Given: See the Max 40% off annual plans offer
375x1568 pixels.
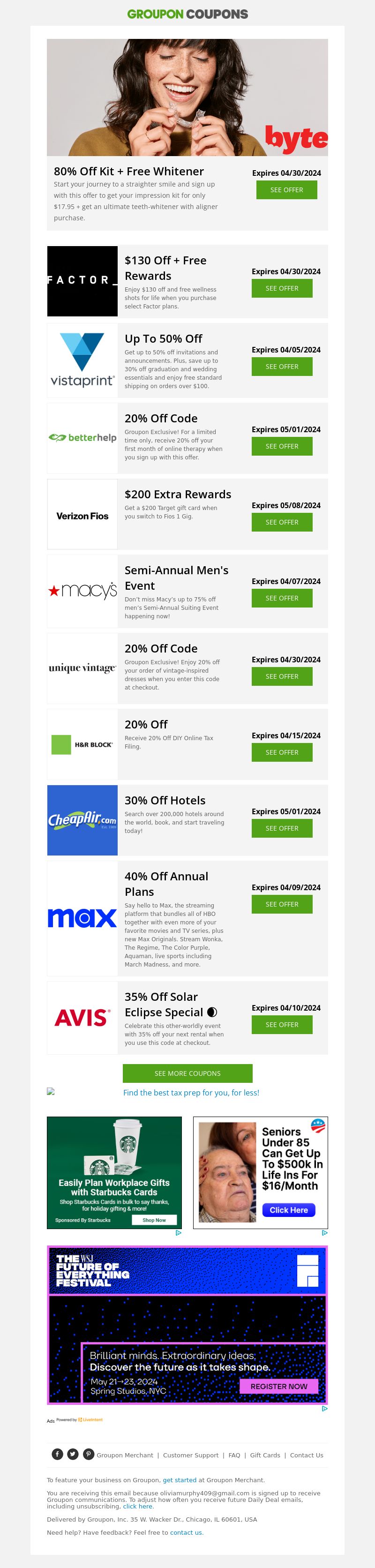Looking at the screenshot, I should click(x=281, y=905).
